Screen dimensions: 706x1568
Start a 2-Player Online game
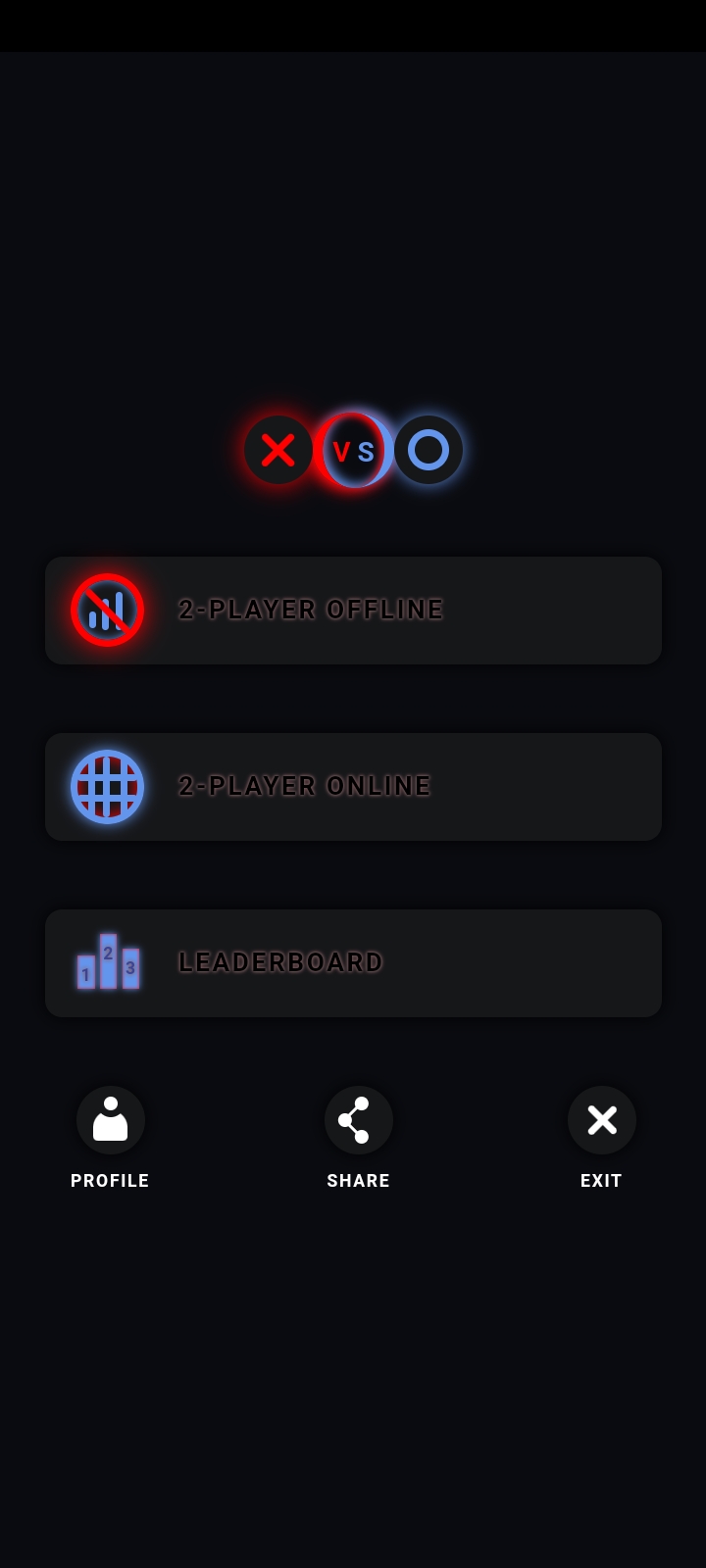pyautogui.click(x=353, y=787)
